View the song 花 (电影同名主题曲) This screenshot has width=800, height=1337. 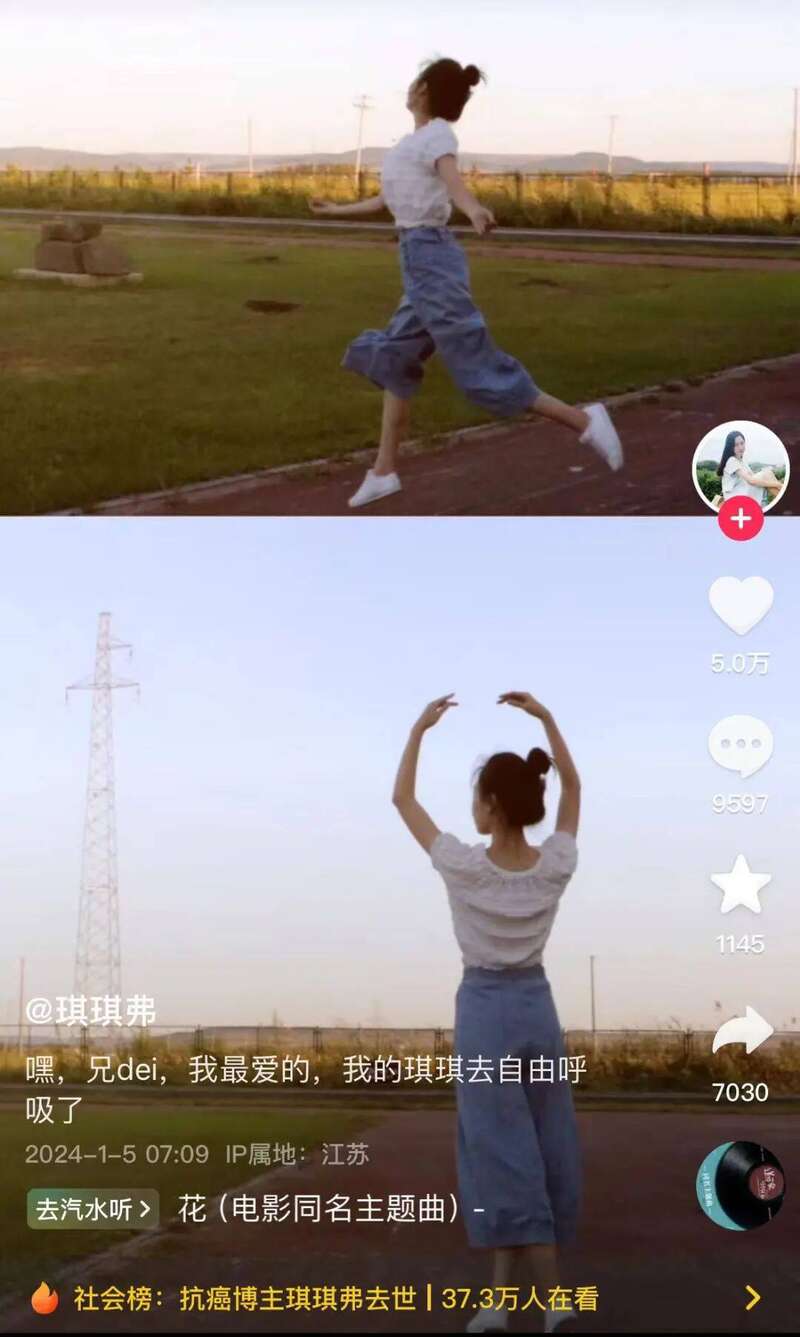(x=330, y=1209)
